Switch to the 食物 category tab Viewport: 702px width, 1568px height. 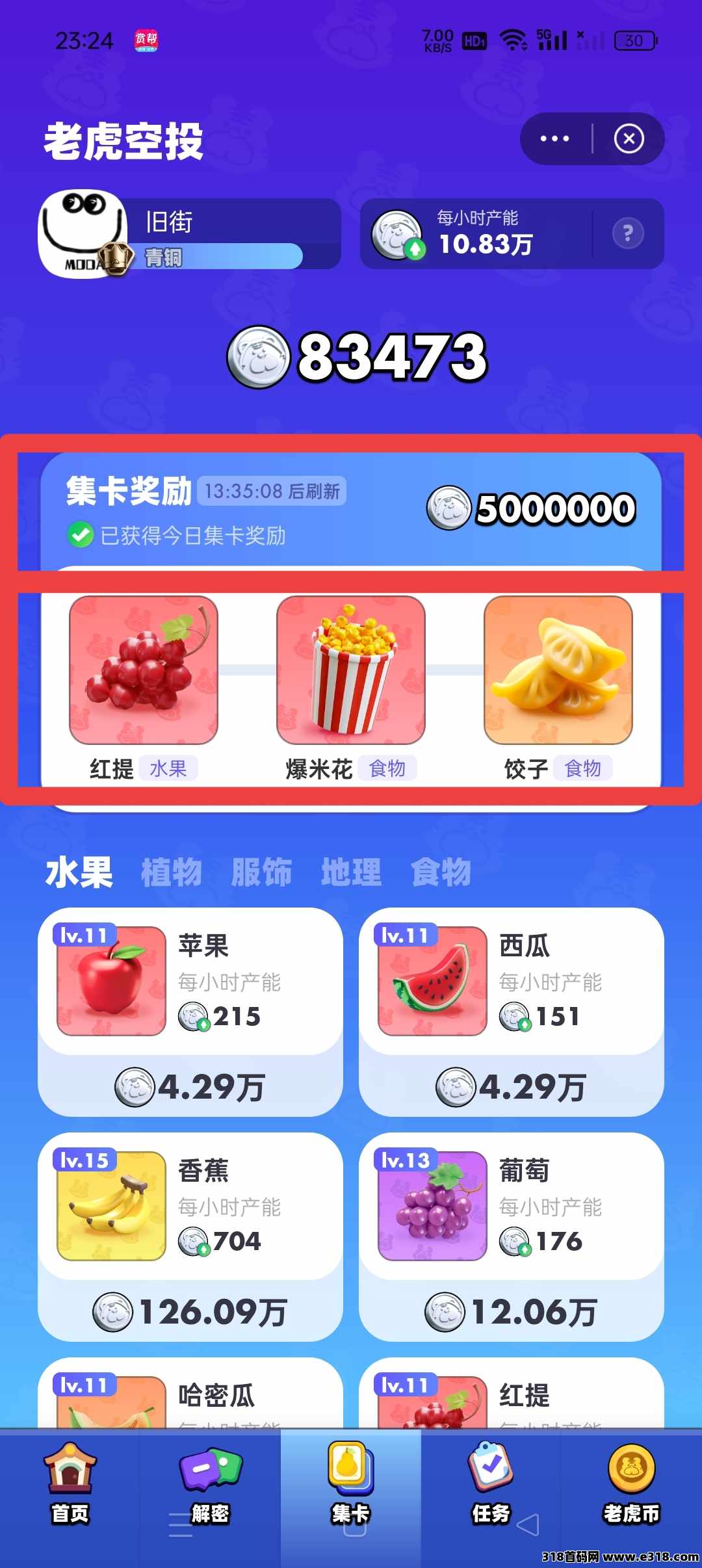click(x=441, y=872)
